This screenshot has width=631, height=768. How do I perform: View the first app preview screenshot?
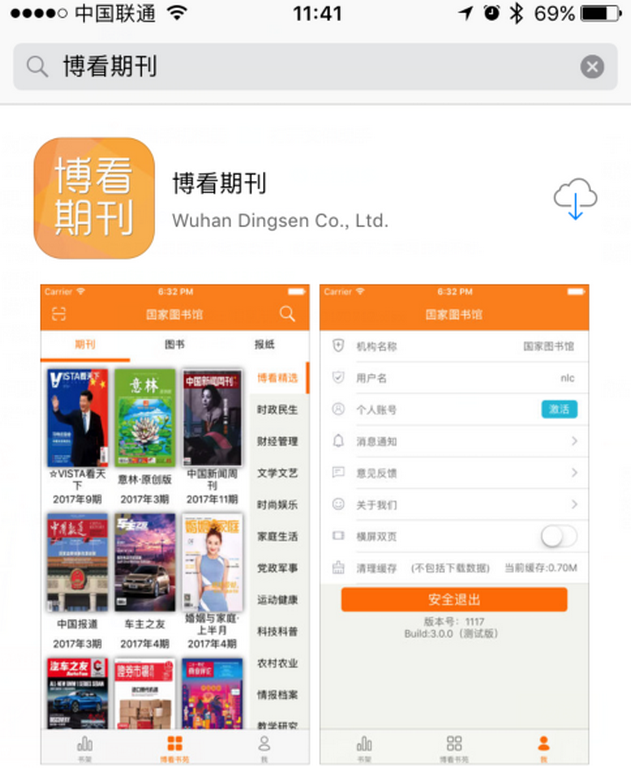(x=175, y=524)
